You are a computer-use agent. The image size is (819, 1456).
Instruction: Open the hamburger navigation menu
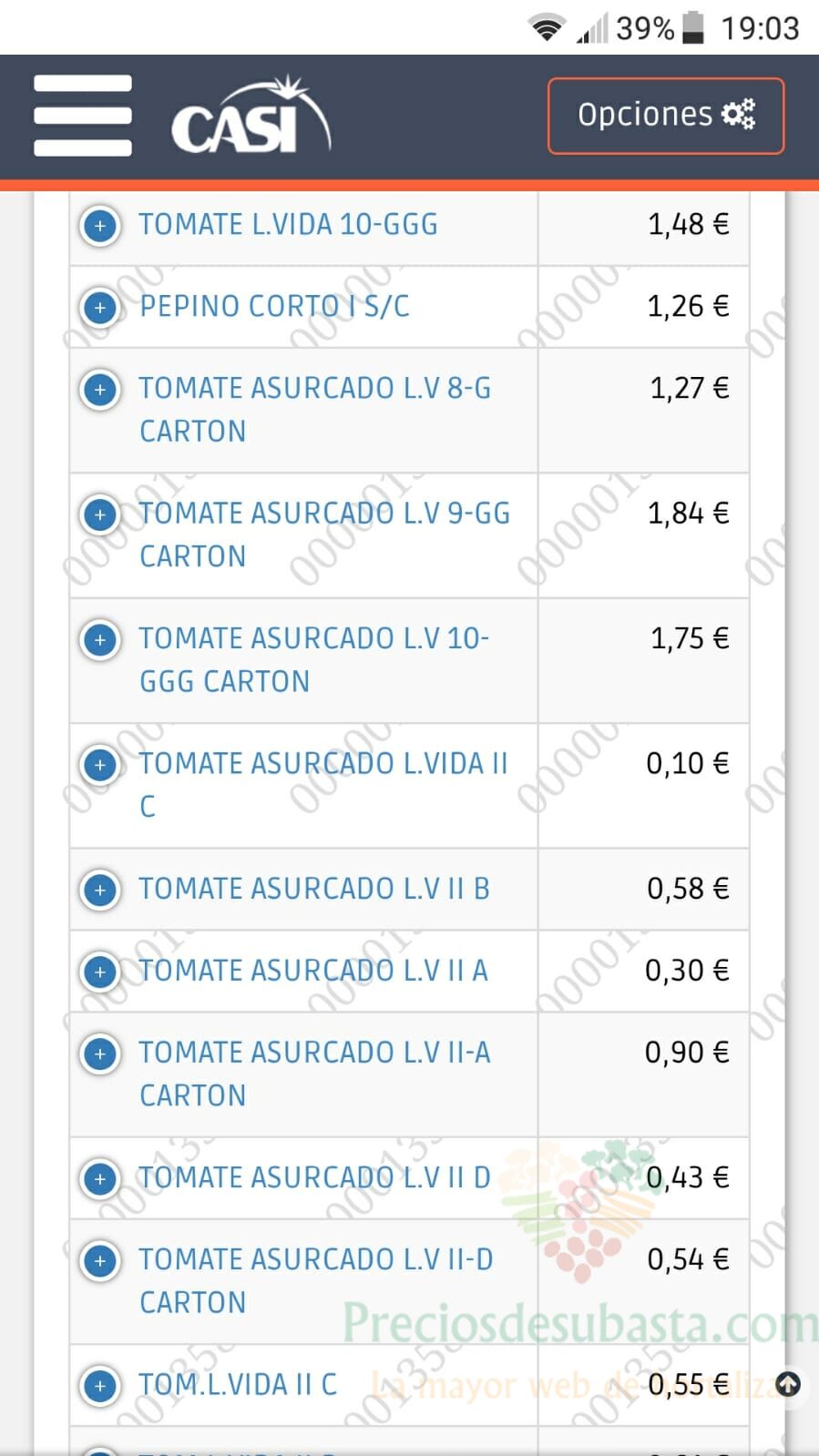tap(83, 116)
